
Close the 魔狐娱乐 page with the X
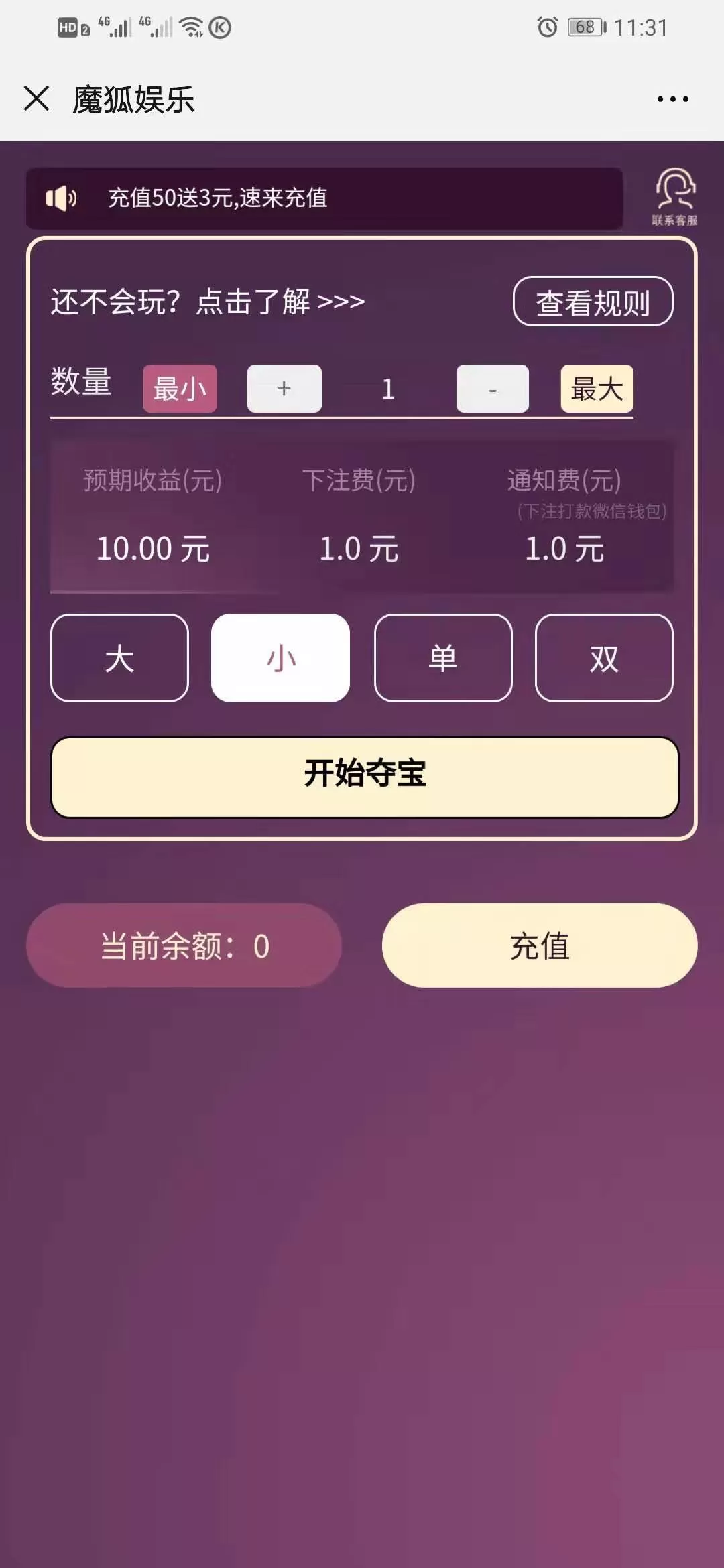pos(36,98)
